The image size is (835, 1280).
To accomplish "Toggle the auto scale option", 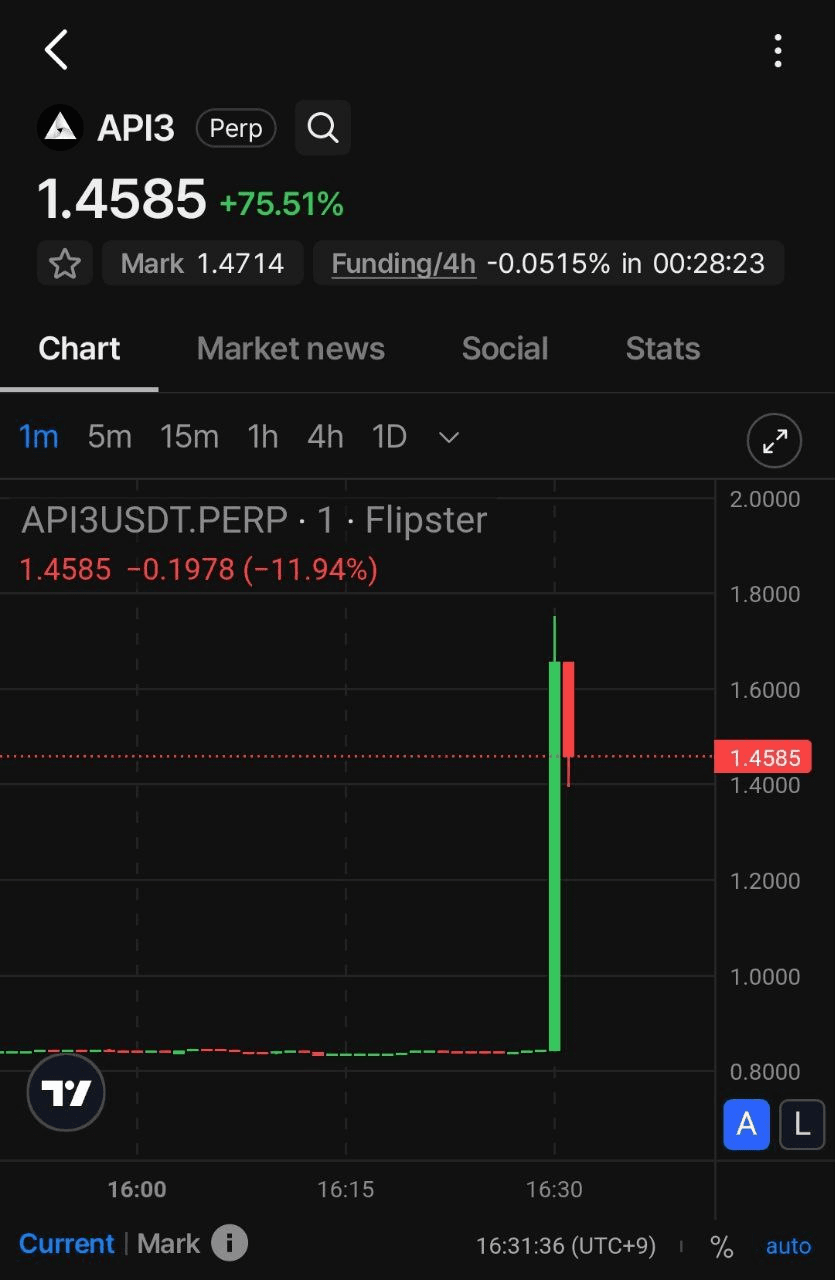I will [x=788, y=1247].
